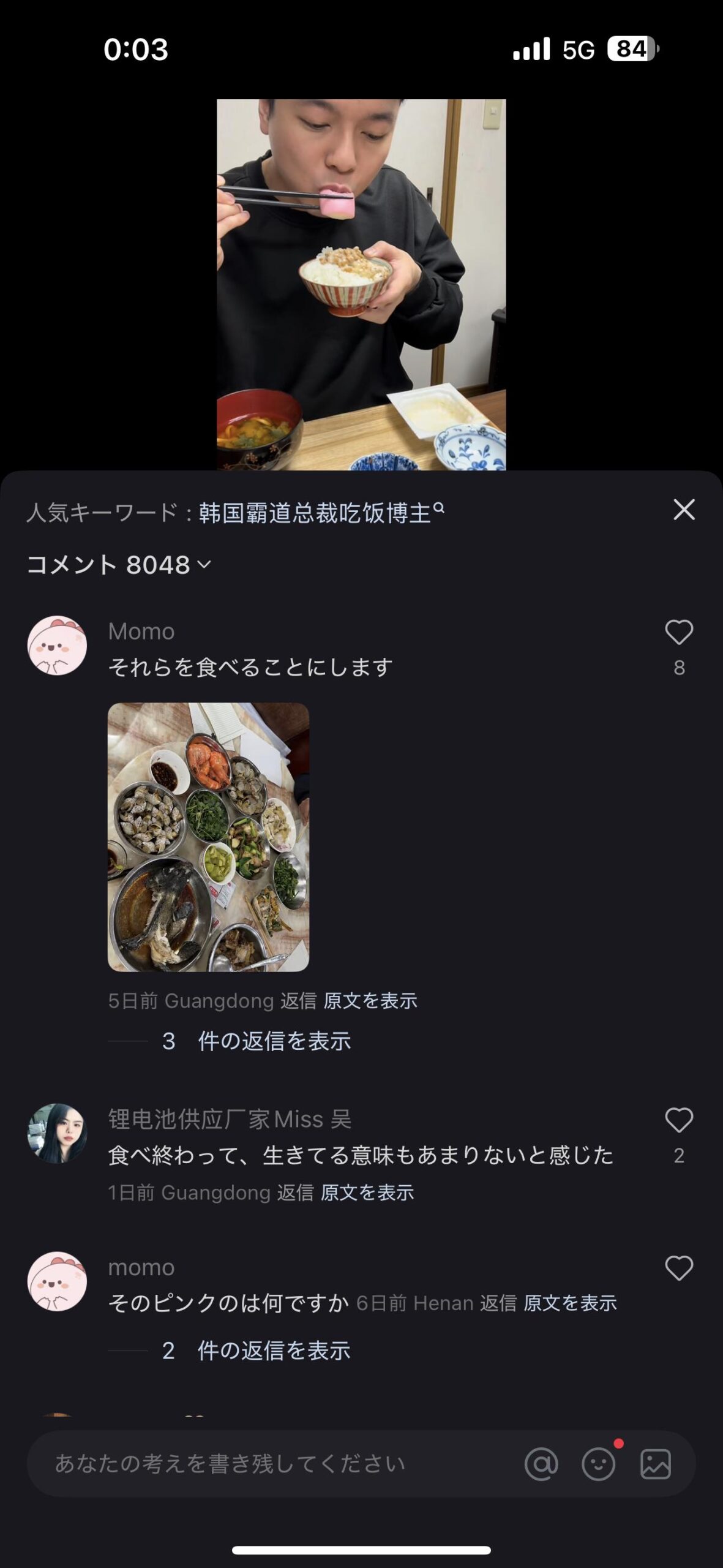Reply to 锂电池供应厂家Miss 吴's comment
Image resolution: width=723 pixels, height=1568 pixels.
pyautogui.click(x=295, y=1193)
